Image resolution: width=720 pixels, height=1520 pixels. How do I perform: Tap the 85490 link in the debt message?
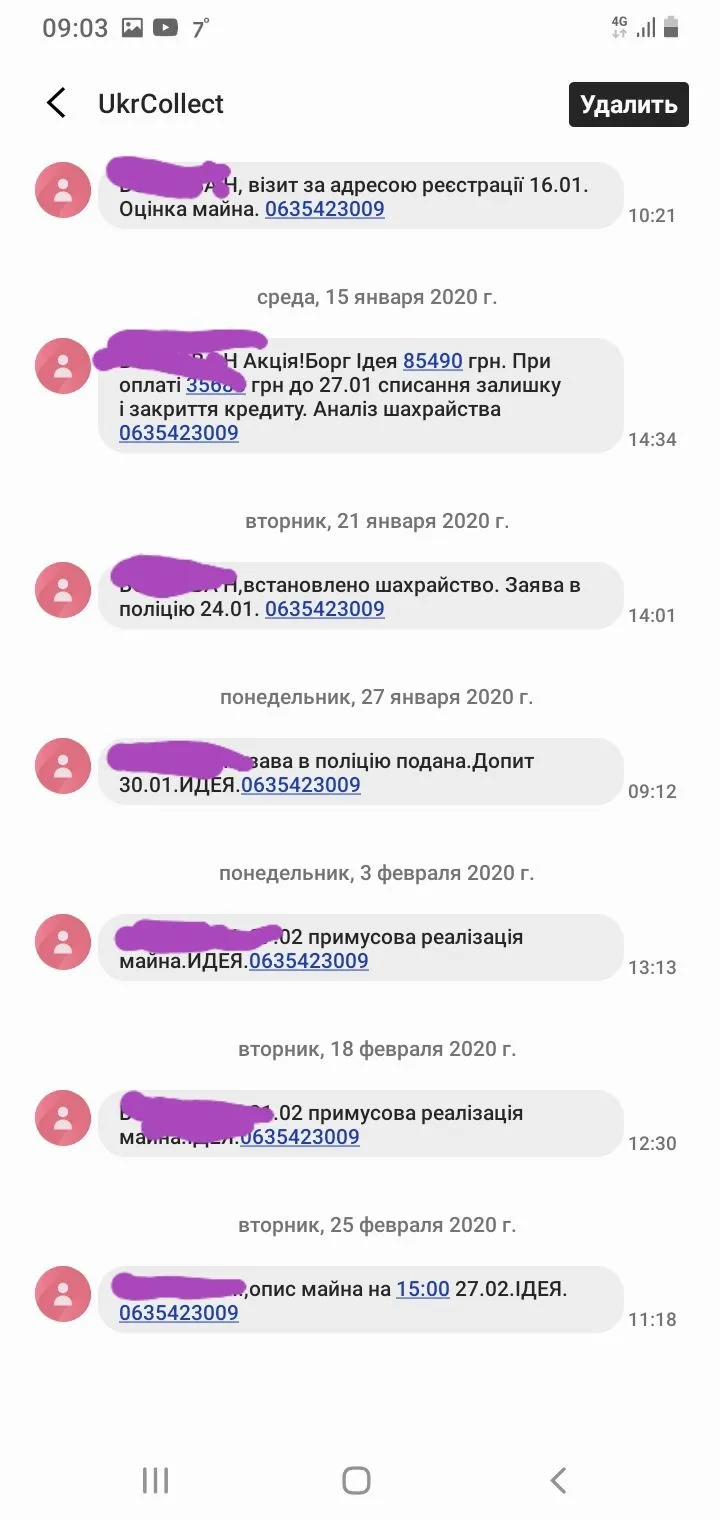(432, 361)
